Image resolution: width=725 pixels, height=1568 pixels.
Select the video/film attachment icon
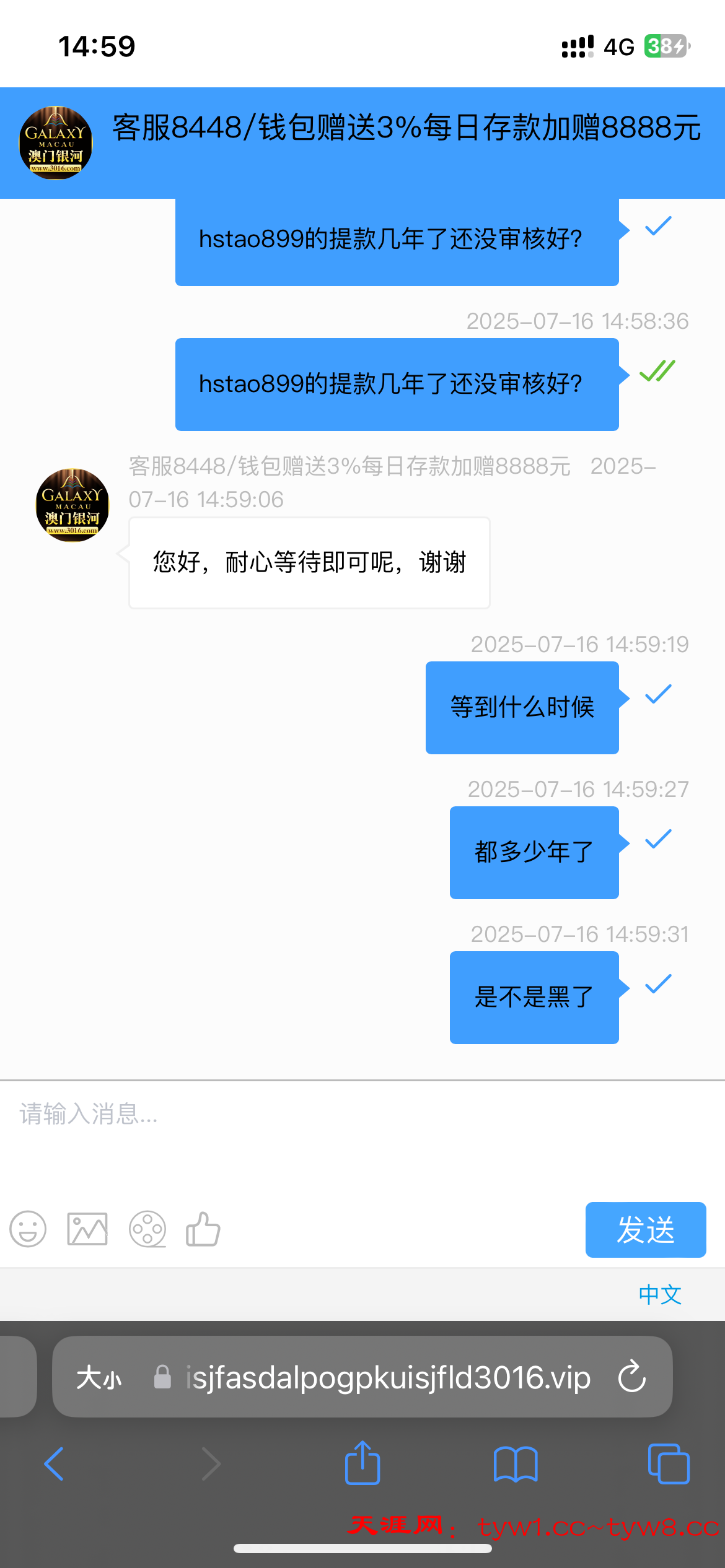click(x=147, y=1230)
